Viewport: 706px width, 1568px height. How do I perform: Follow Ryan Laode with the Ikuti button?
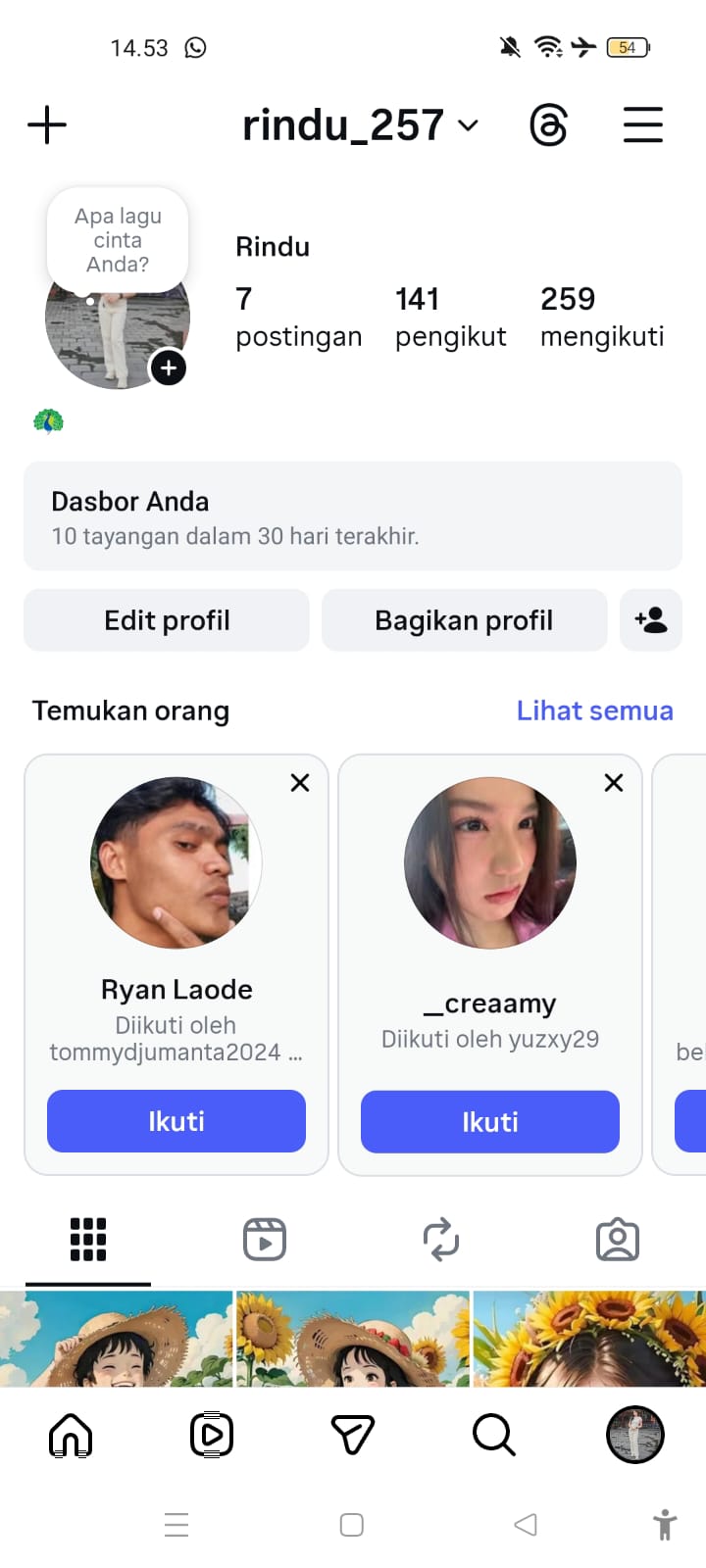176,1121
